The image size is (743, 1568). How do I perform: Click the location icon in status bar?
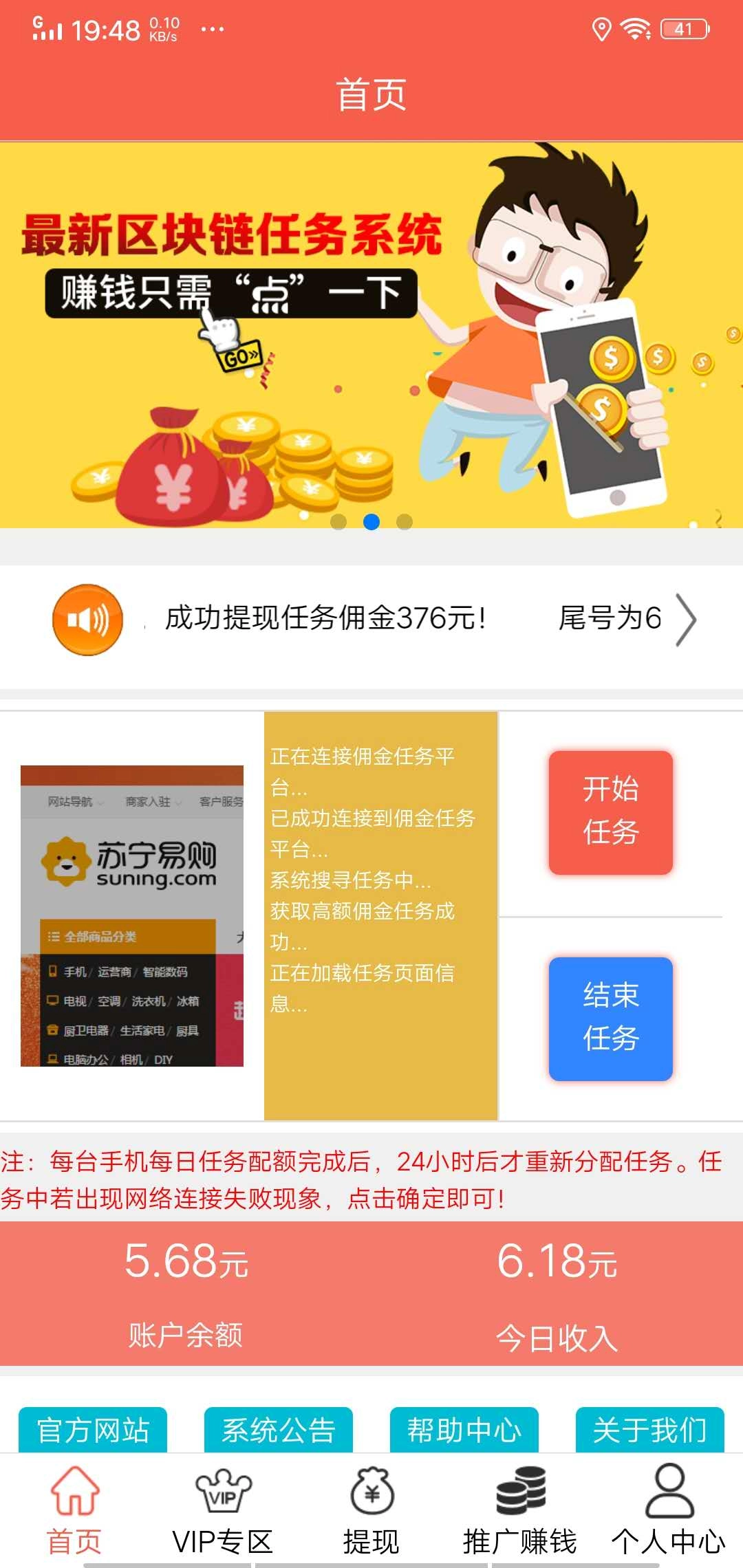click(601, 29)
